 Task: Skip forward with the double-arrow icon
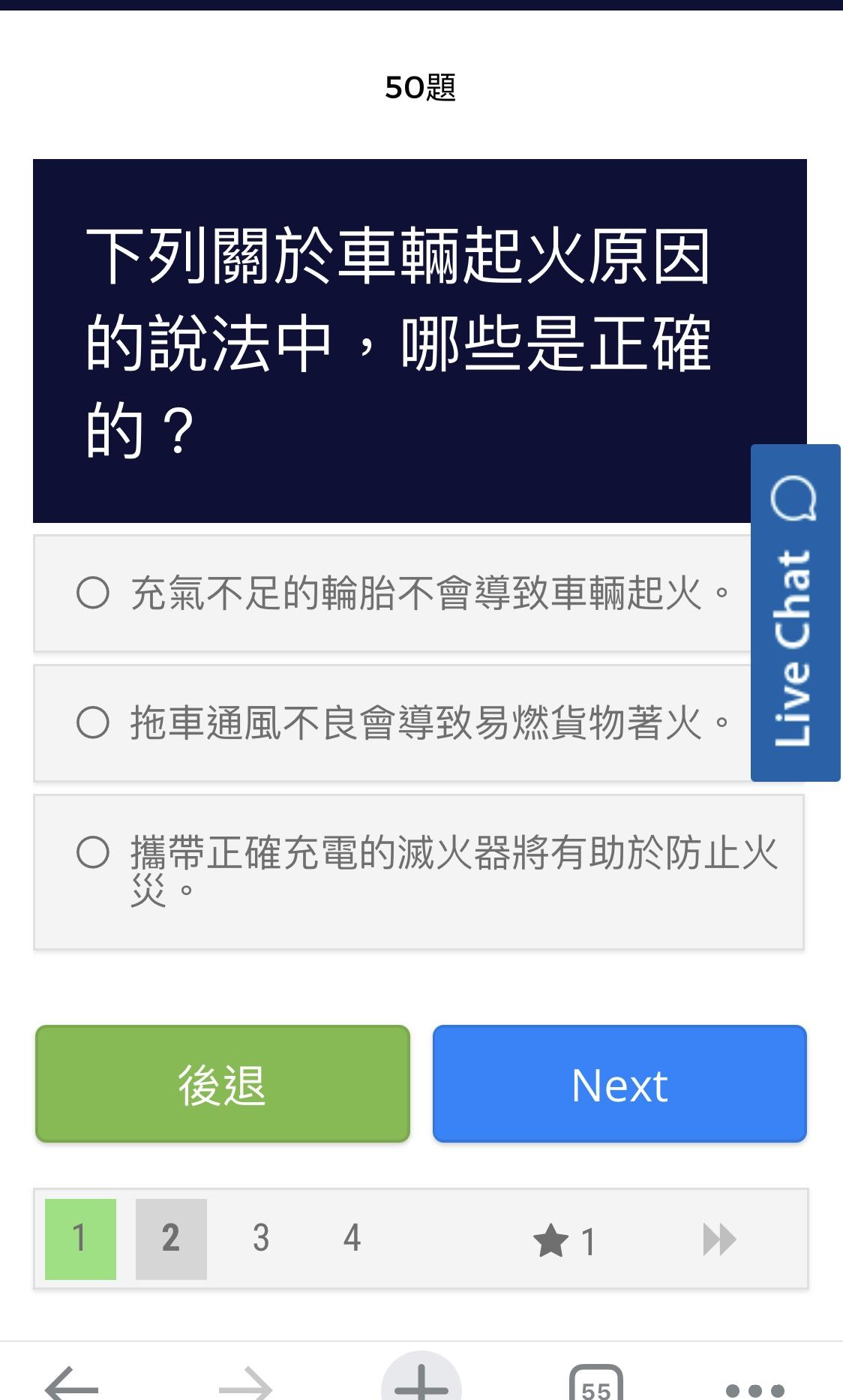(x=719, y=1239)
